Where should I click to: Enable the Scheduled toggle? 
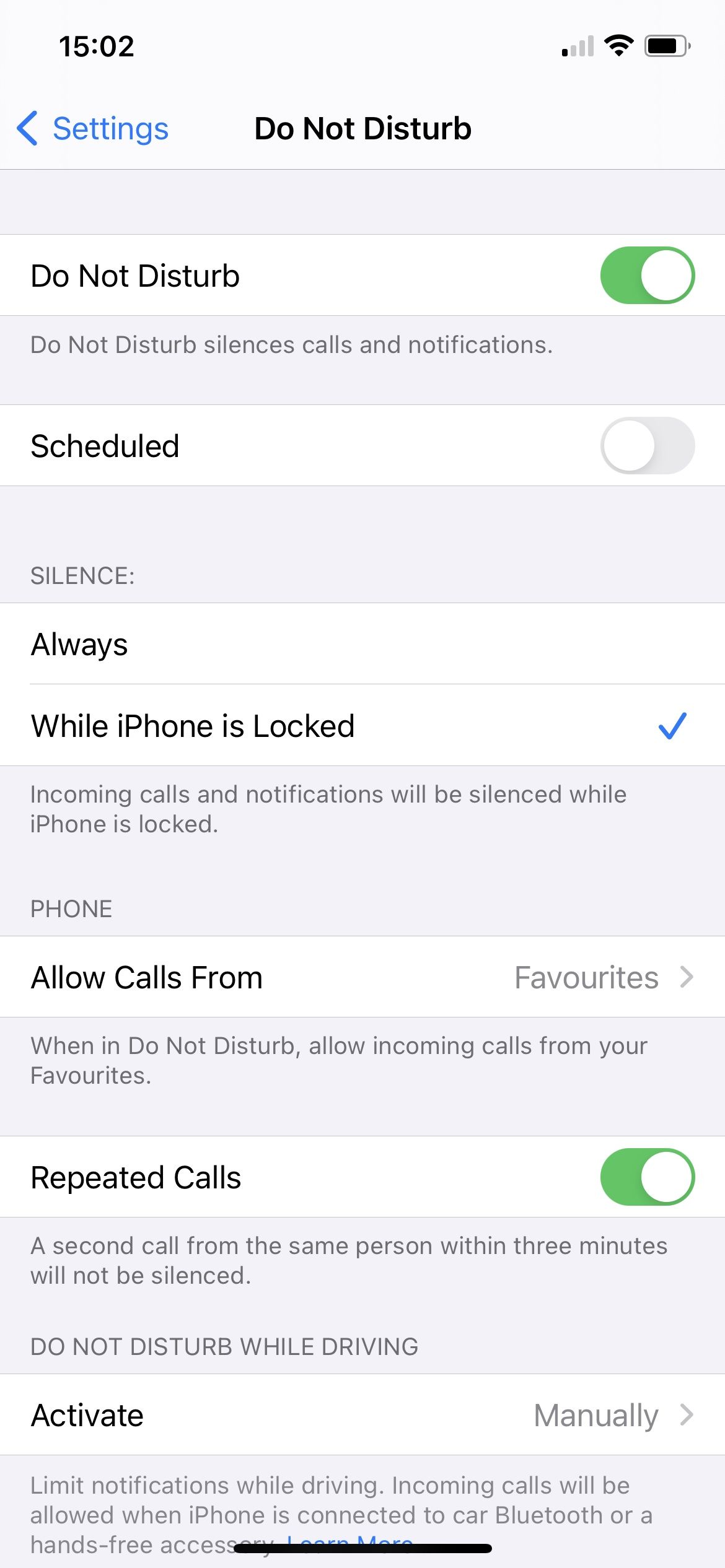(x=647, y=445)
